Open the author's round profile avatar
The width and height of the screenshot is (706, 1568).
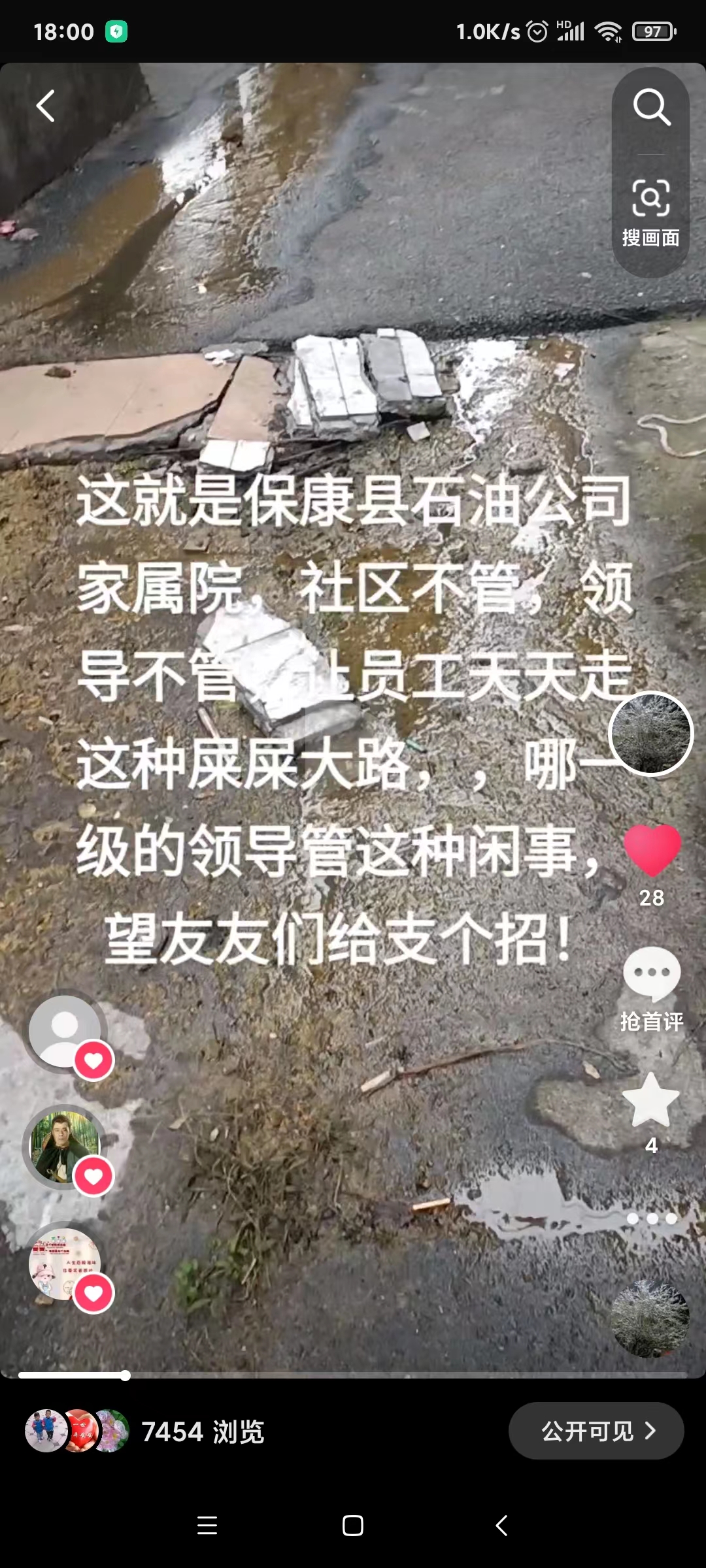[650, 733]
